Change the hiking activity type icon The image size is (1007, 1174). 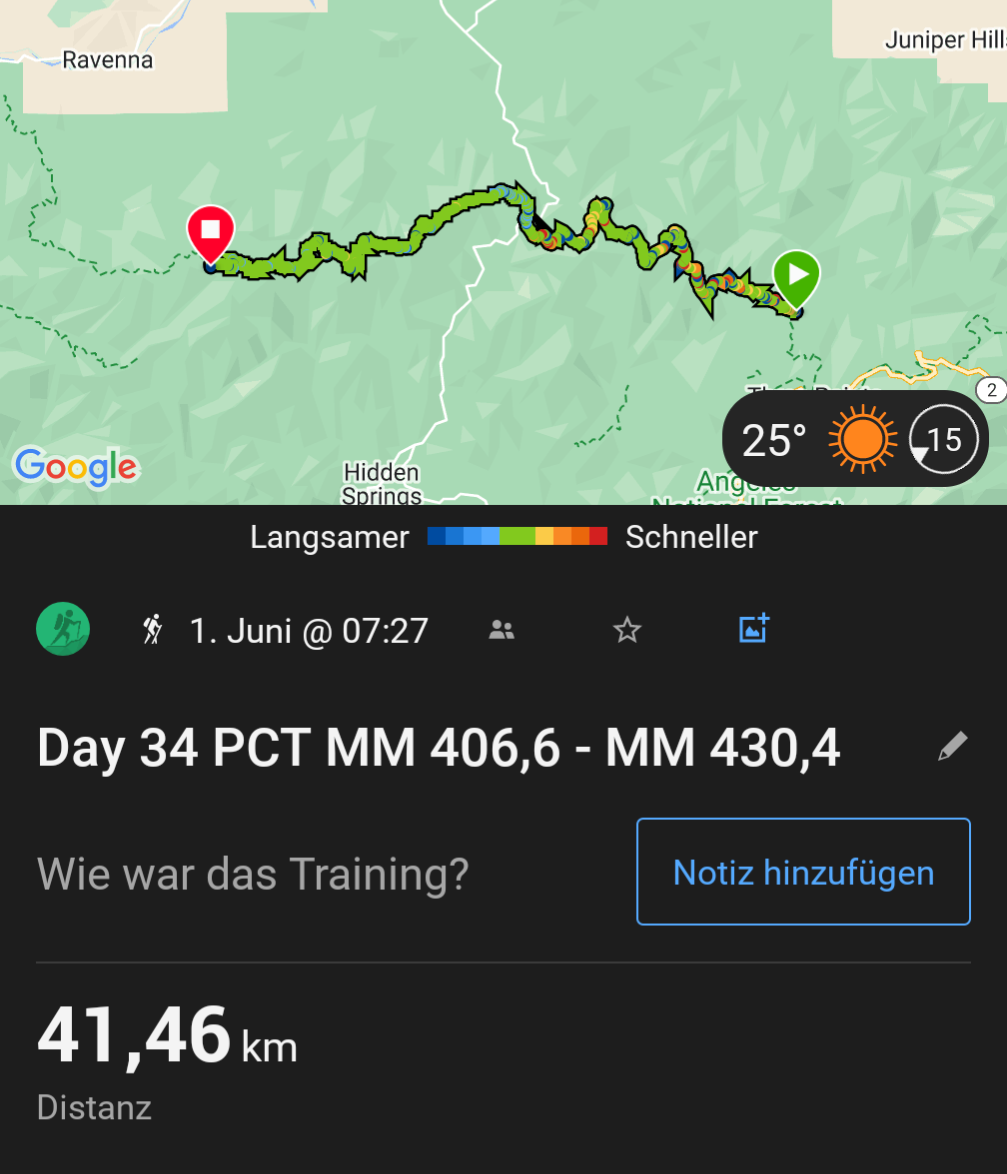[x=64, y=630]
